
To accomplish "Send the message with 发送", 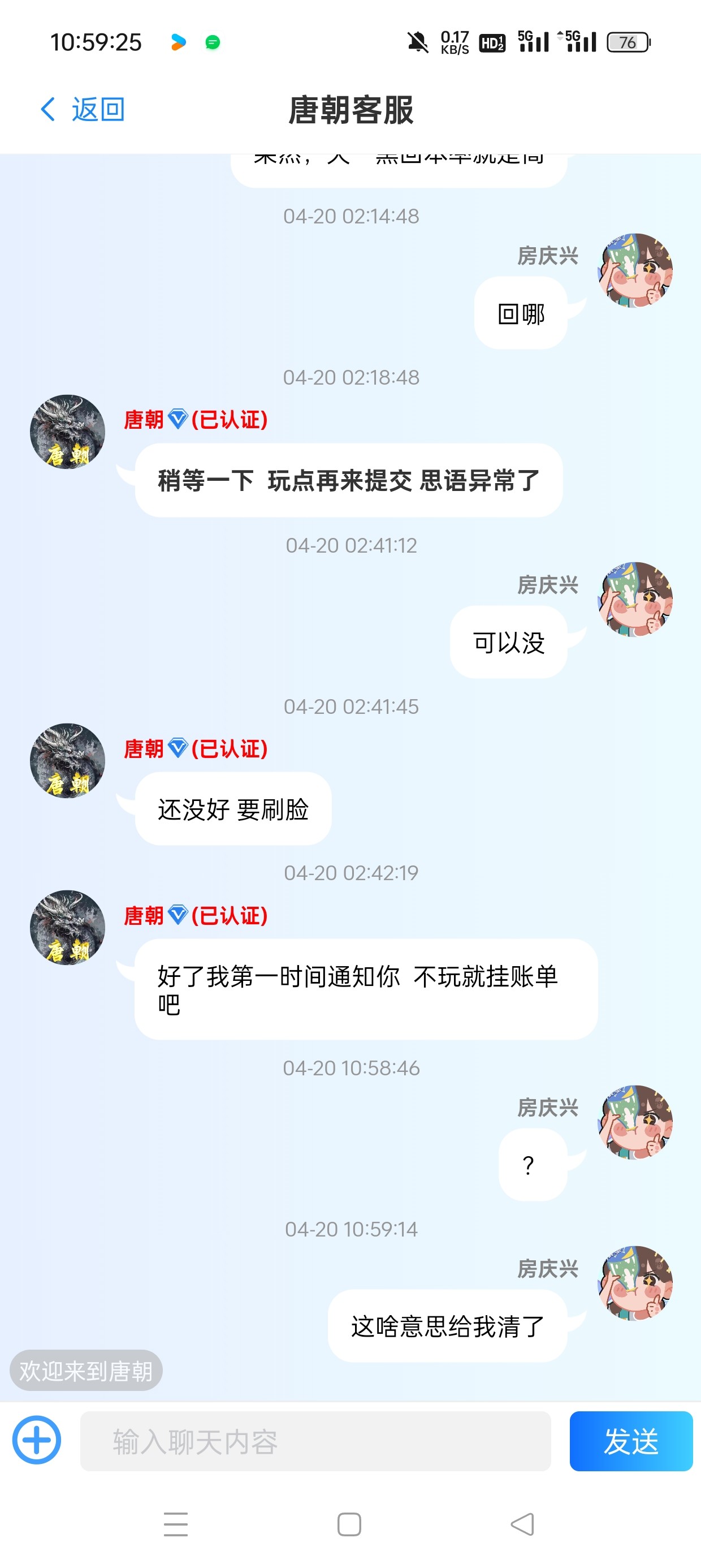I will click(x=630, y=1441).
